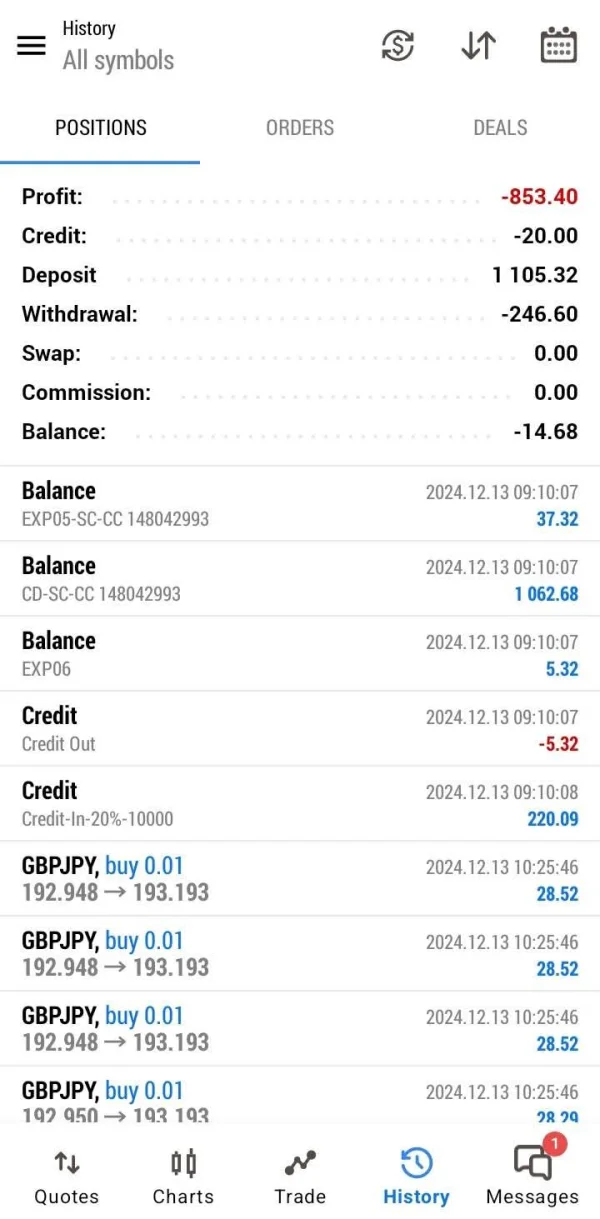Open the symbol filter dollar icon
The width and height of the screenshot is (600, 1219).
(398, 46)
